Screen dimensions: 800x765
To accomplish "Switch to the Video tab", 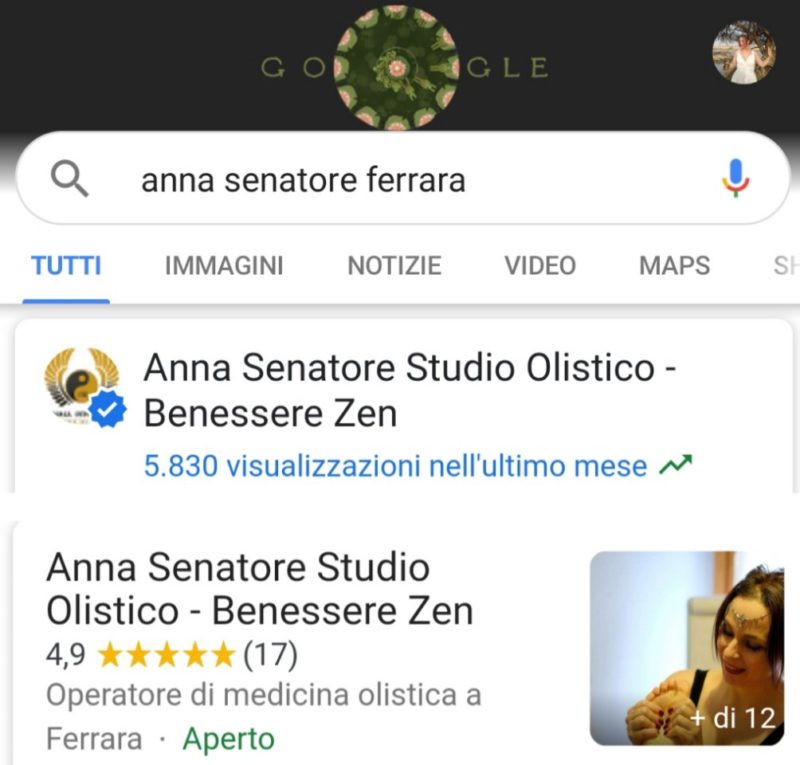I will 540,266.
